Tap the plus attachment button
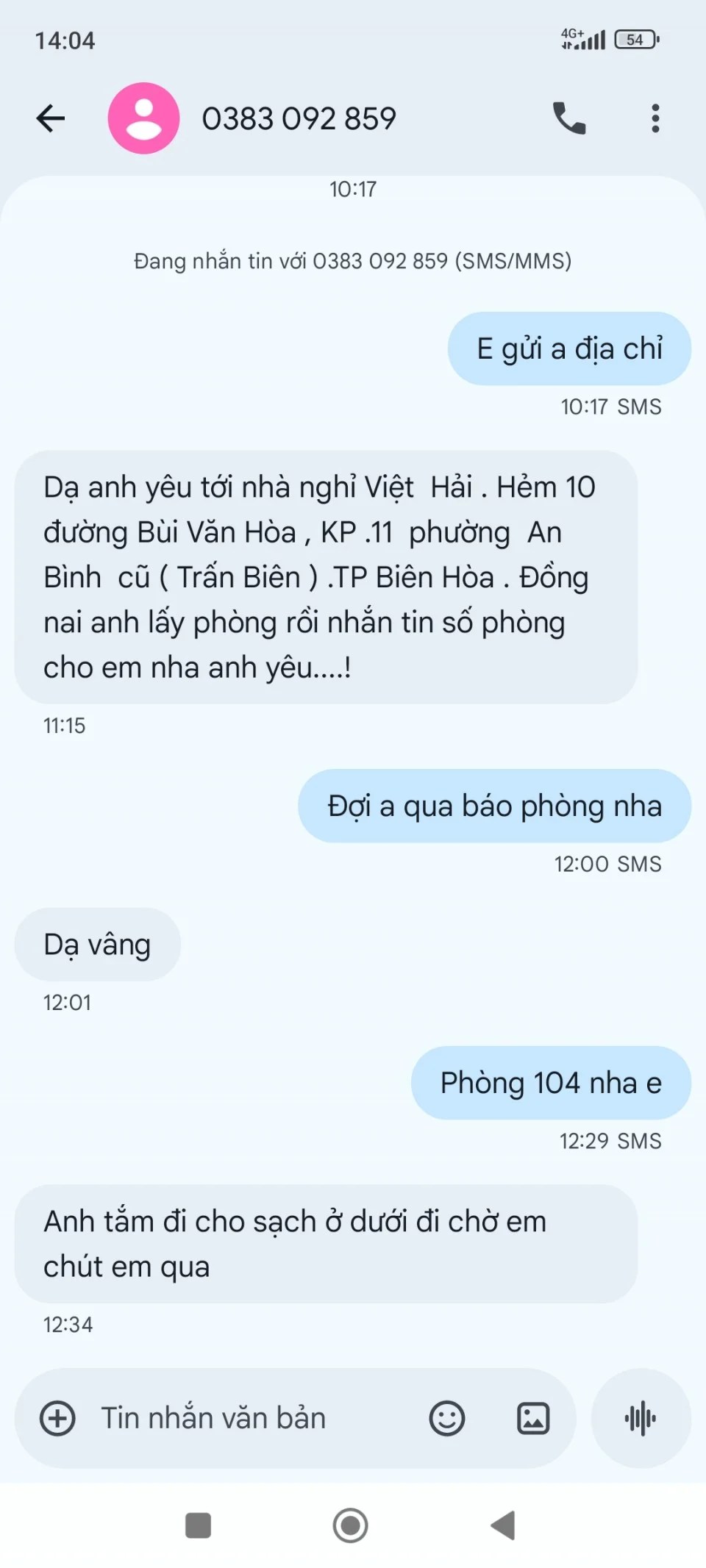 tap(57, 1418)
